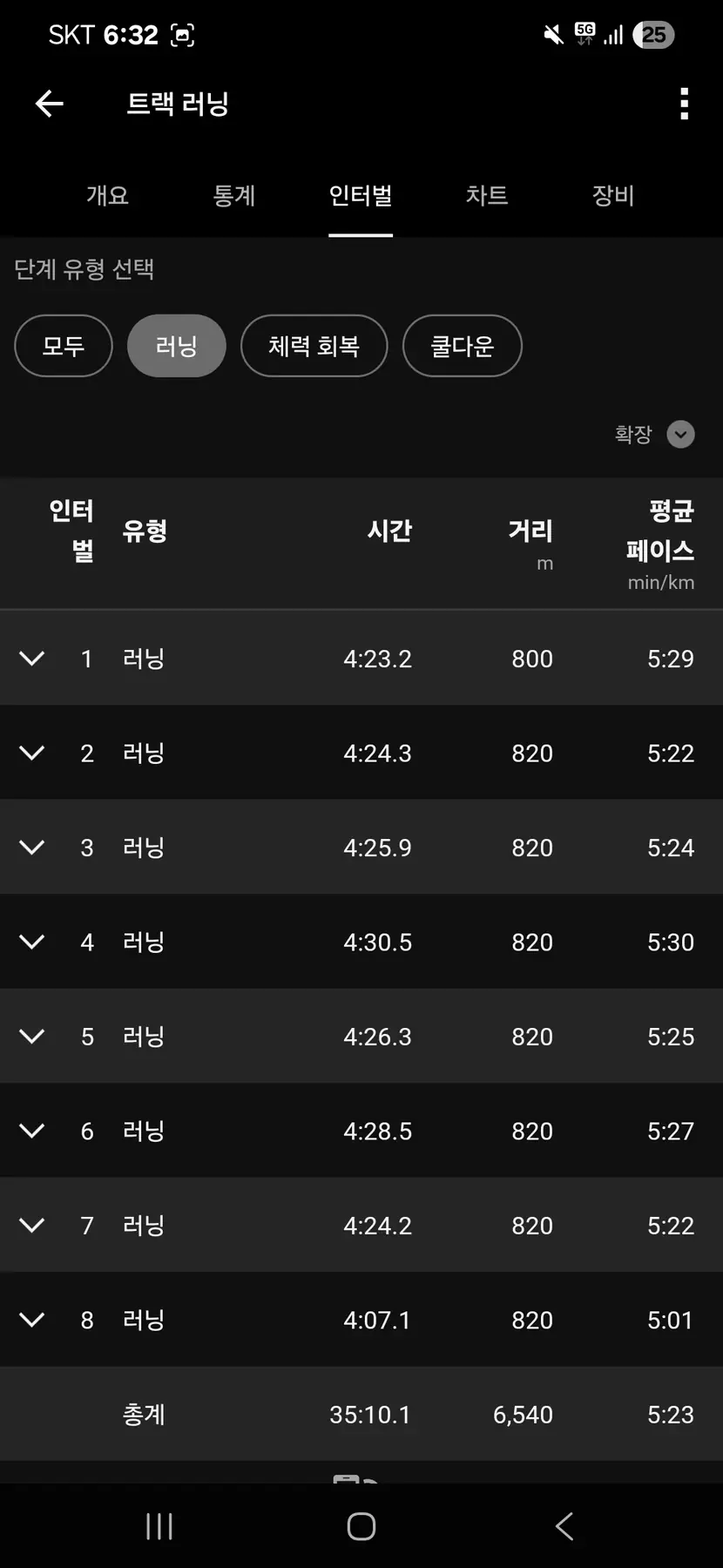This screenshot has height=1568, width=723.
Task: Select the 체력 회복 filter chip
Action: [314, 346]
